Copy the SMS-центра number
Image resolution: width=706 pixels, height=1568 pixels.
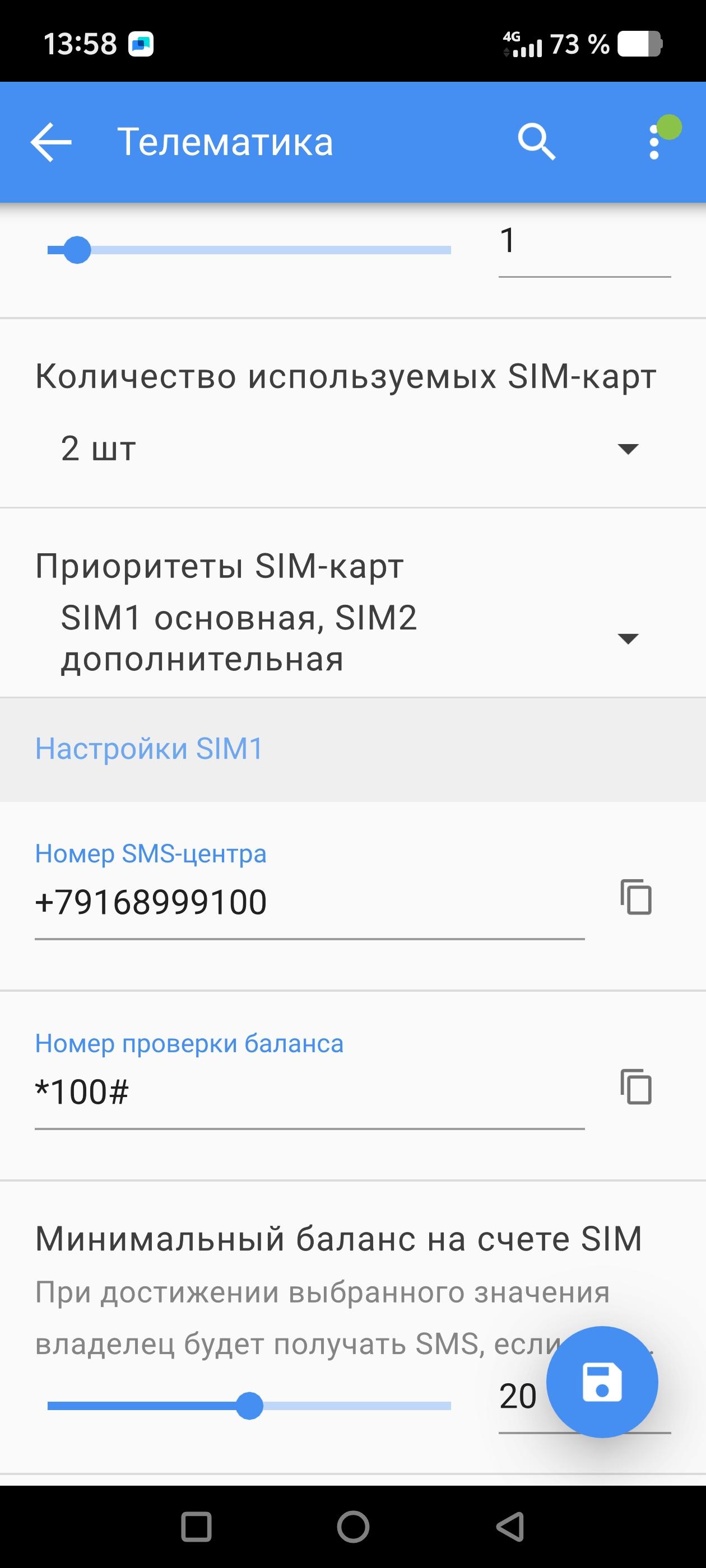[636, 897]
